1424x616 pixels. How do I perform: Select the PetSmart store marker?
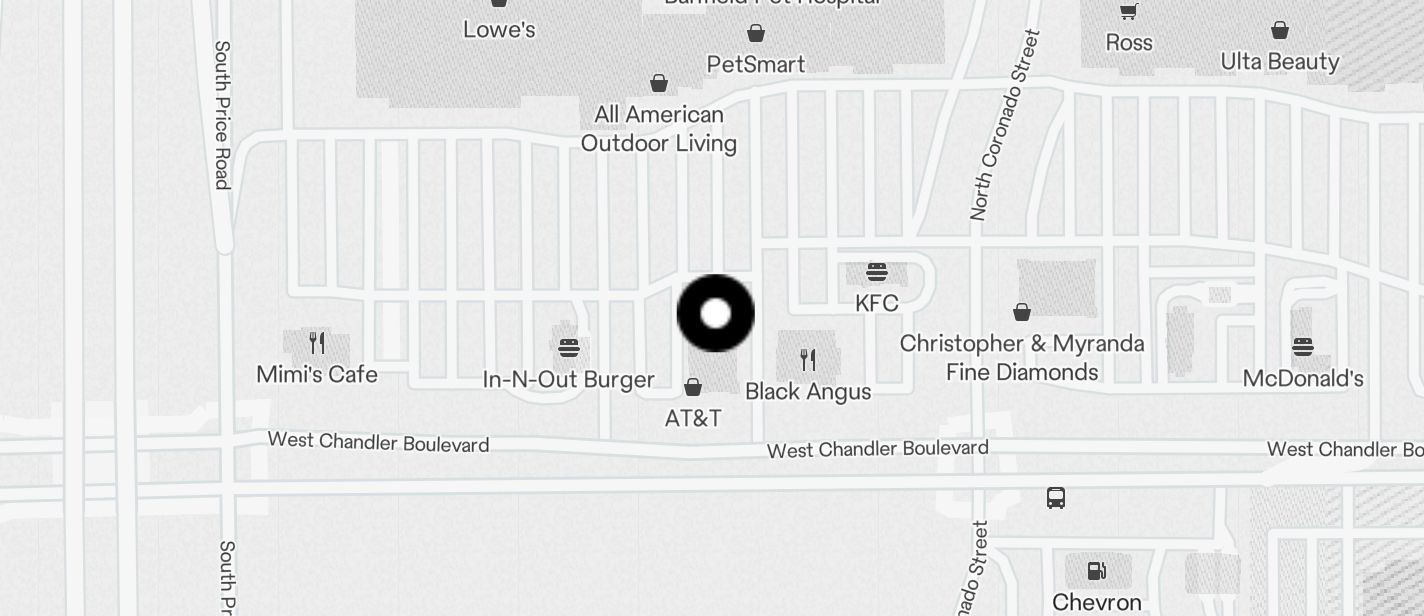pyautogui.click(x=756, y=34)
